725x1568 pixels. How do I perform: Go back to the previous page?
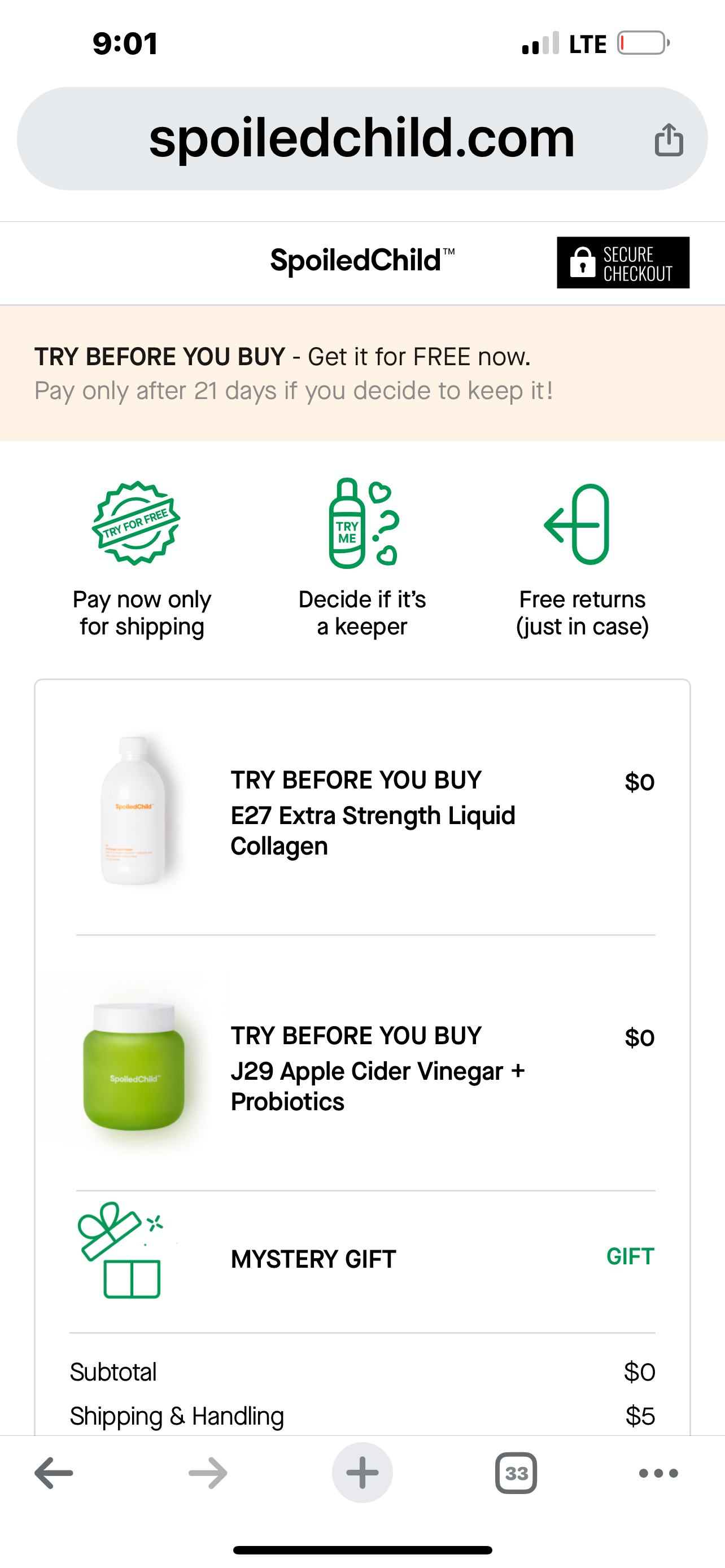point(54,1473)
